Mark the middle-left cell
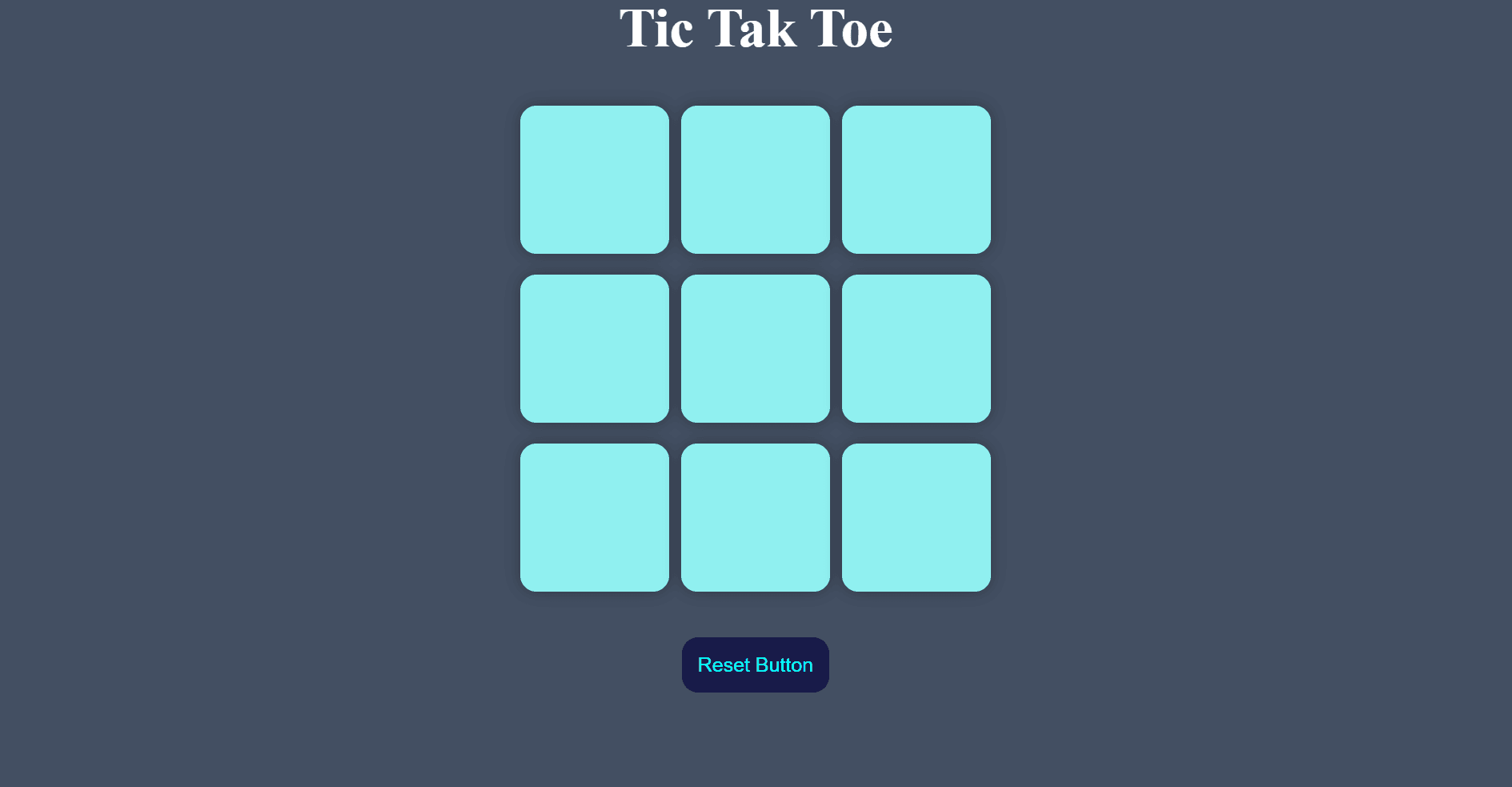This screenshot has height=787, width=1512. [594, 348]
